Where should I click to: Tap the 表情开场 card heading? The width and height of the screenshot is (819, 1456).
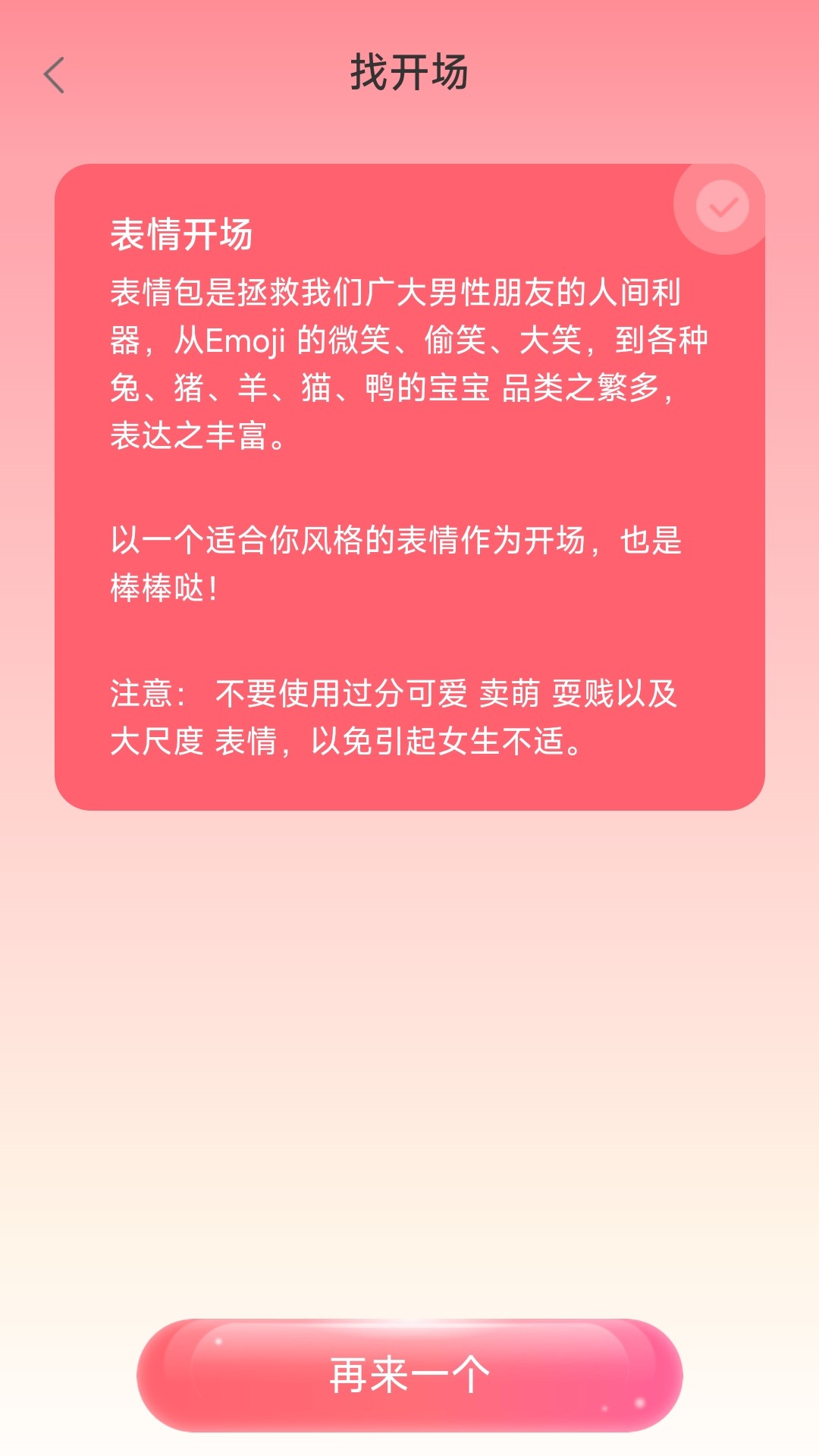pos(178,235)
